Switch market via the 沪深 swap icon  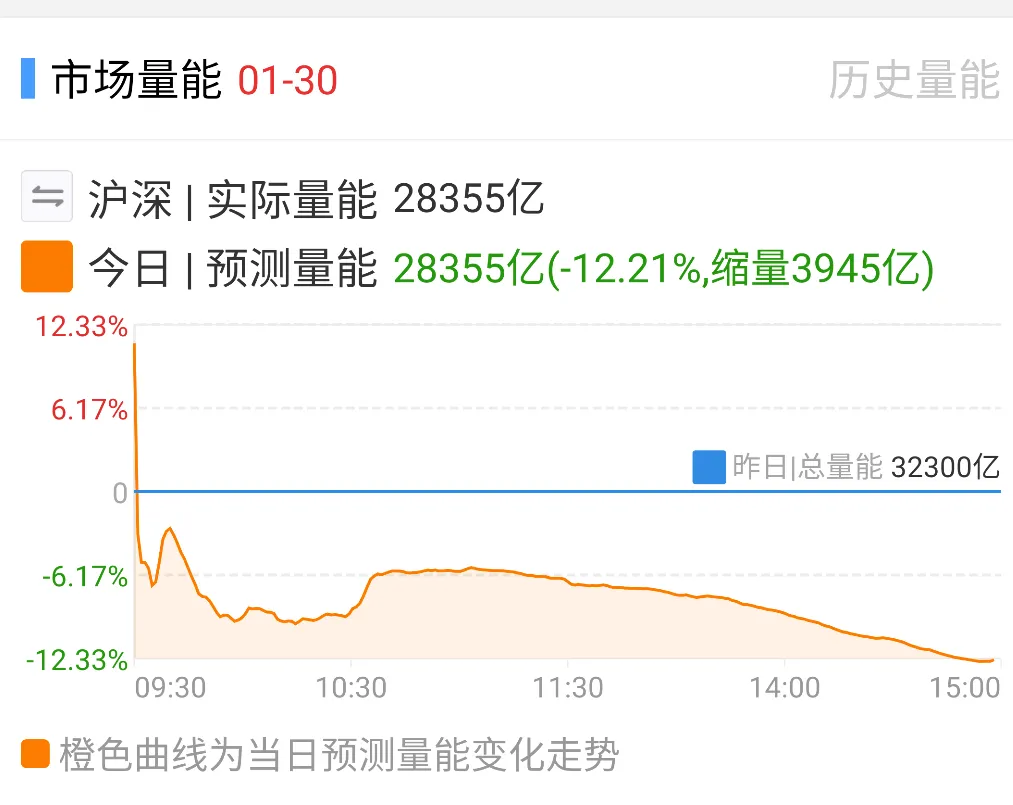click(47, 197)
